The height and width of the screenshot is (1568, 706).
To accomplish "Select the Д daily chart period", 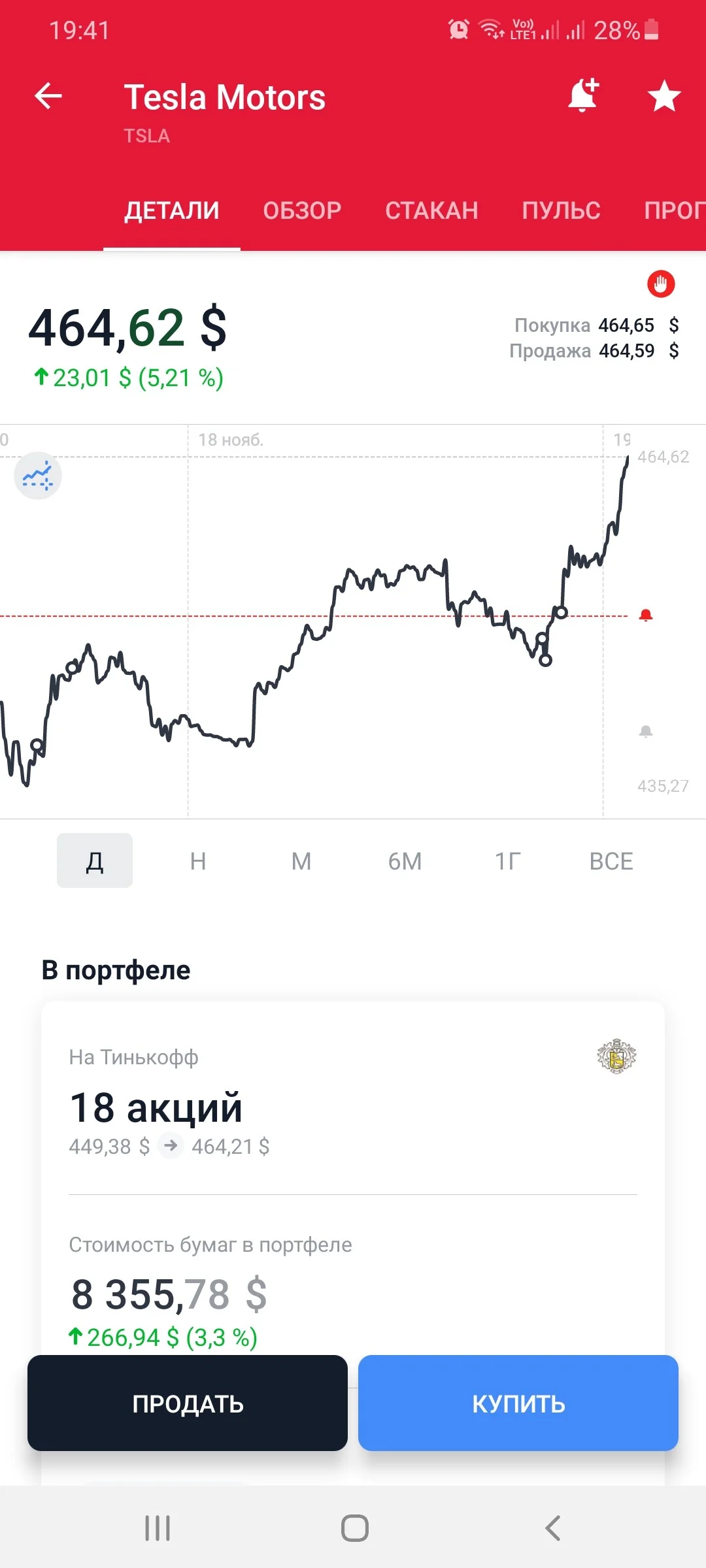I will [x=95, y=860].
